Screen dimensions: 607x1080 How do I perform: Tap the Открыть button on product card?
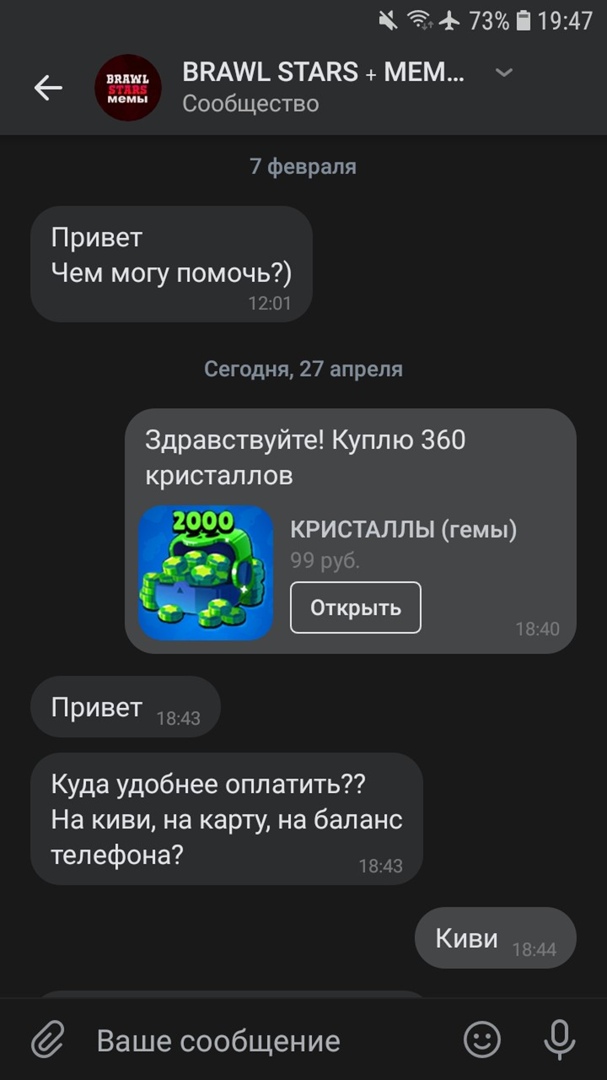click(x=355, y=607)
